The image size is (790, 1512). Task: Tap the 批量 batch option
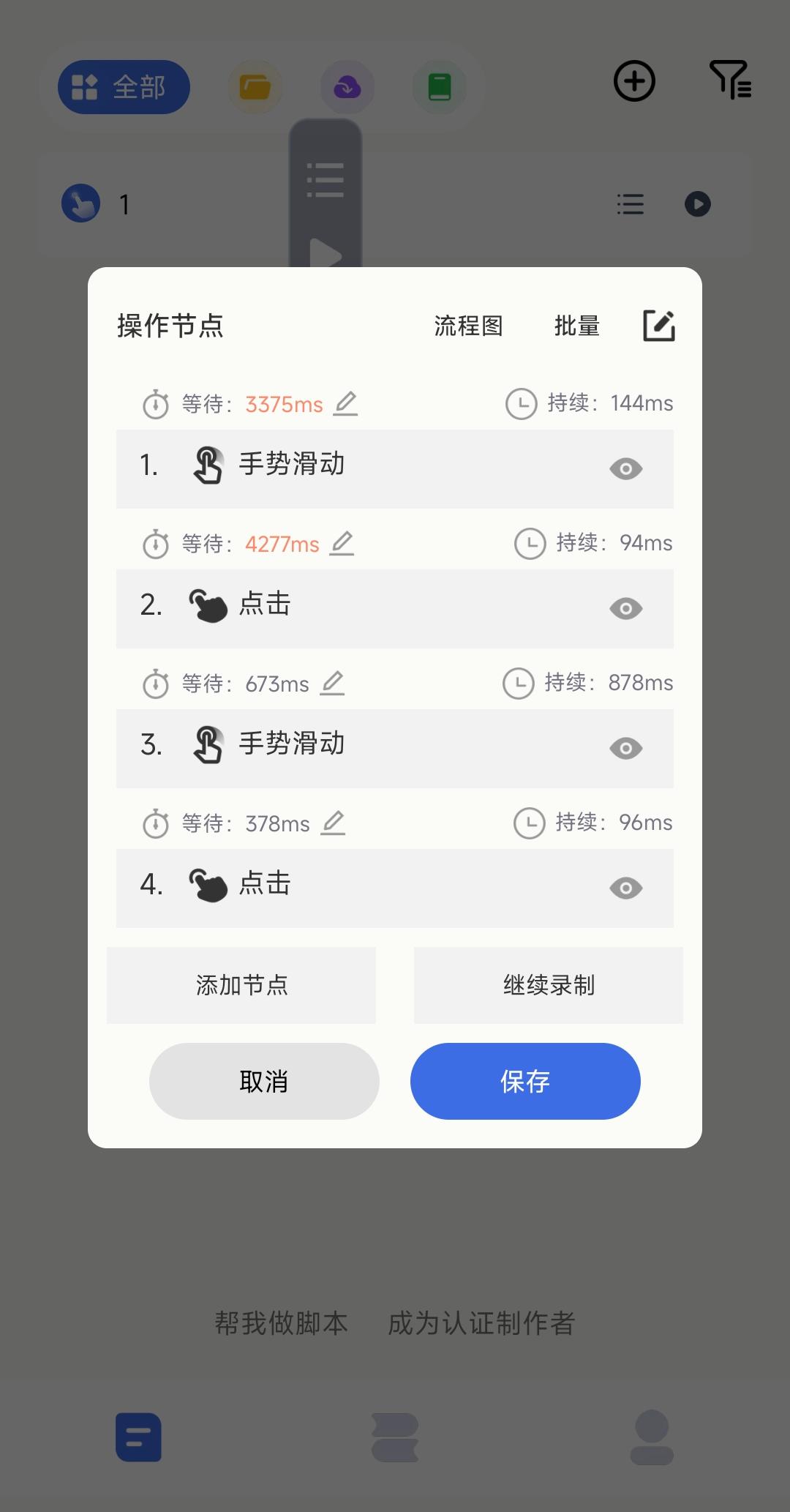[577, 326]
